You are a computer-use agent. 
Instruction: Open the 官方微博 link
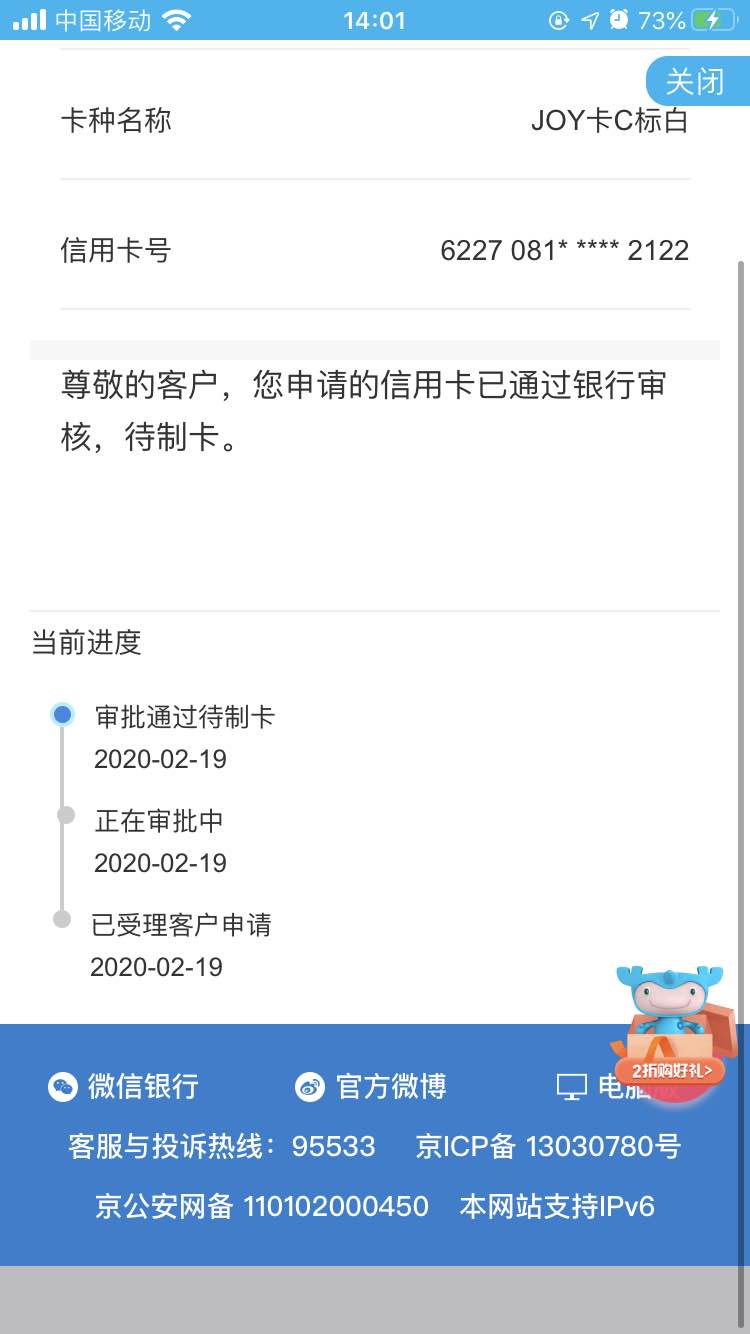[x=371, y=1086]
